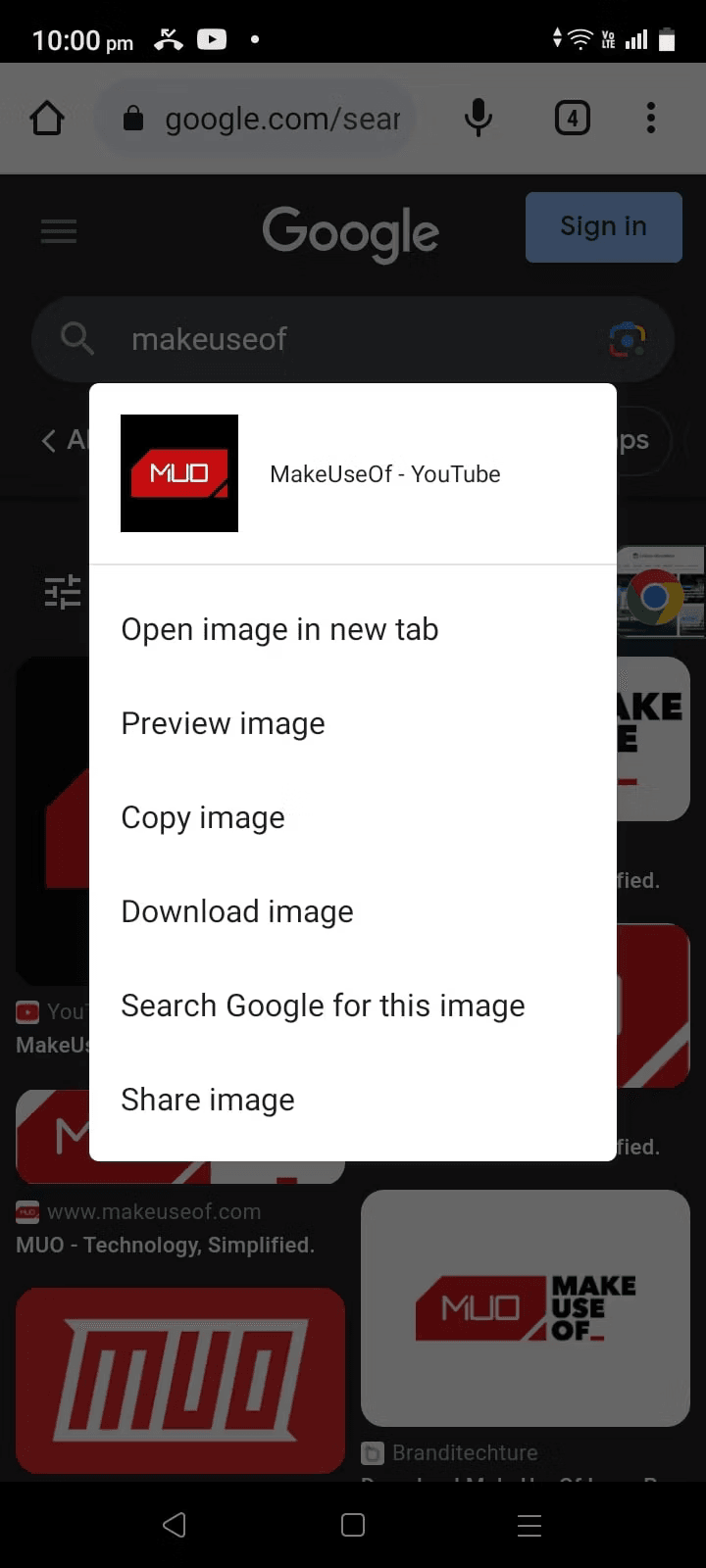
Task: Open Chrome overflow menu
Action: point(650,119)
